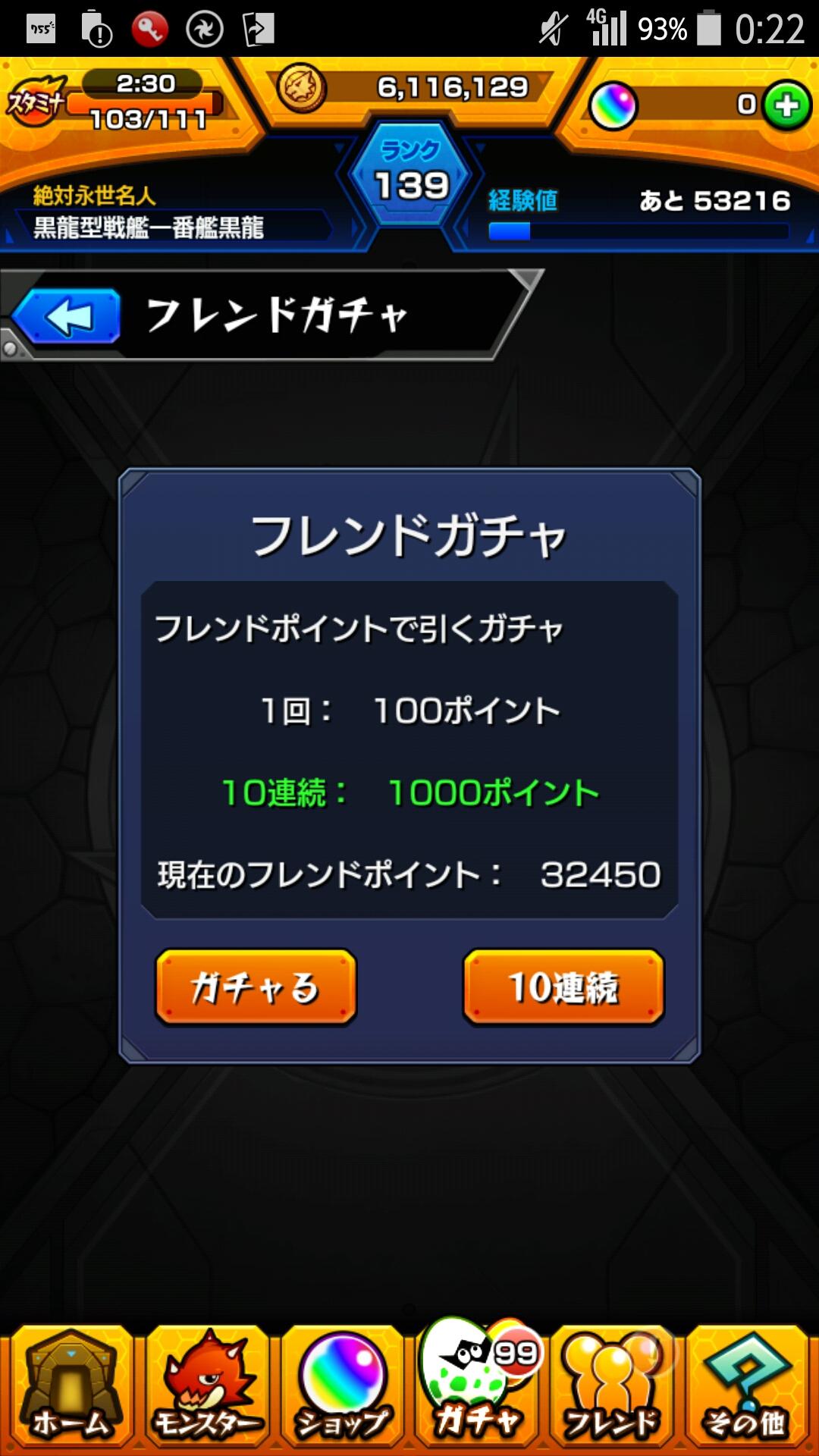Go back with the blue arrow button
This screenshot has height=1456, width=819.
coord(67,316)
